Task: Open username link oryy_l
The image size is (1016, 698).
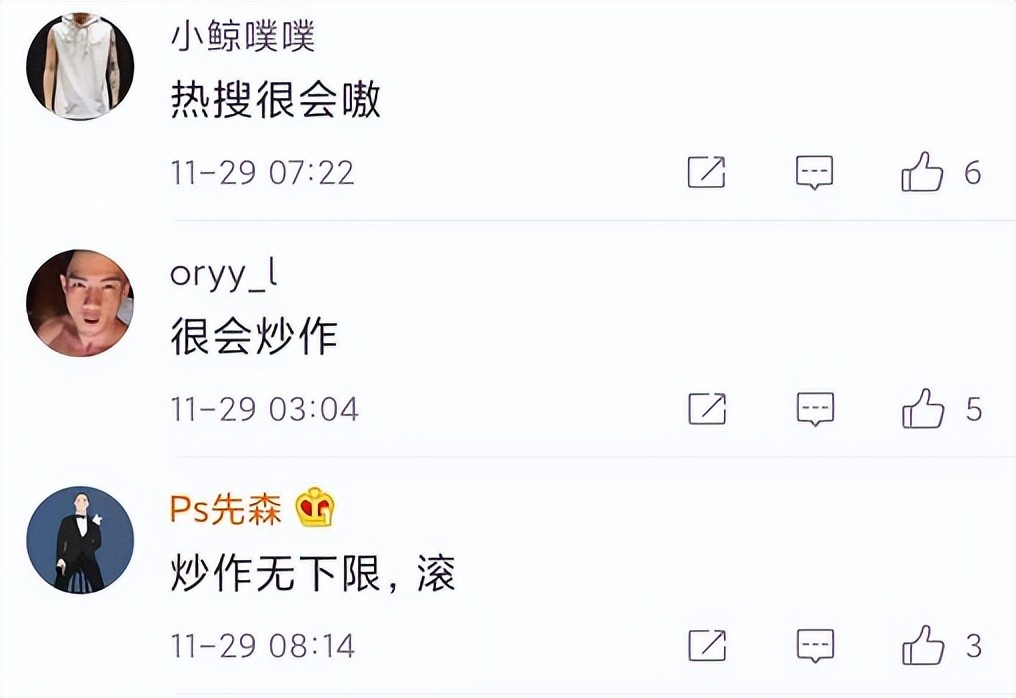Action: click(x=223, y=275)
